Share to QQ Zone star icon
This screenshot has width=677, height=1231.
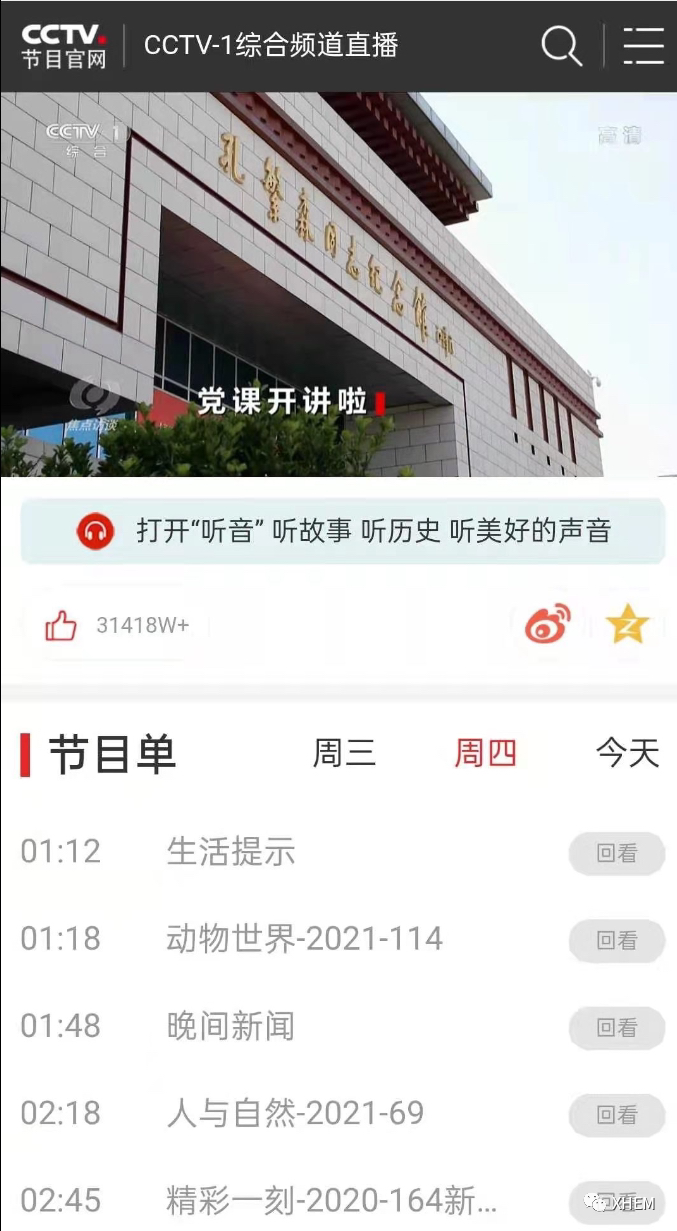pos(627,625)
